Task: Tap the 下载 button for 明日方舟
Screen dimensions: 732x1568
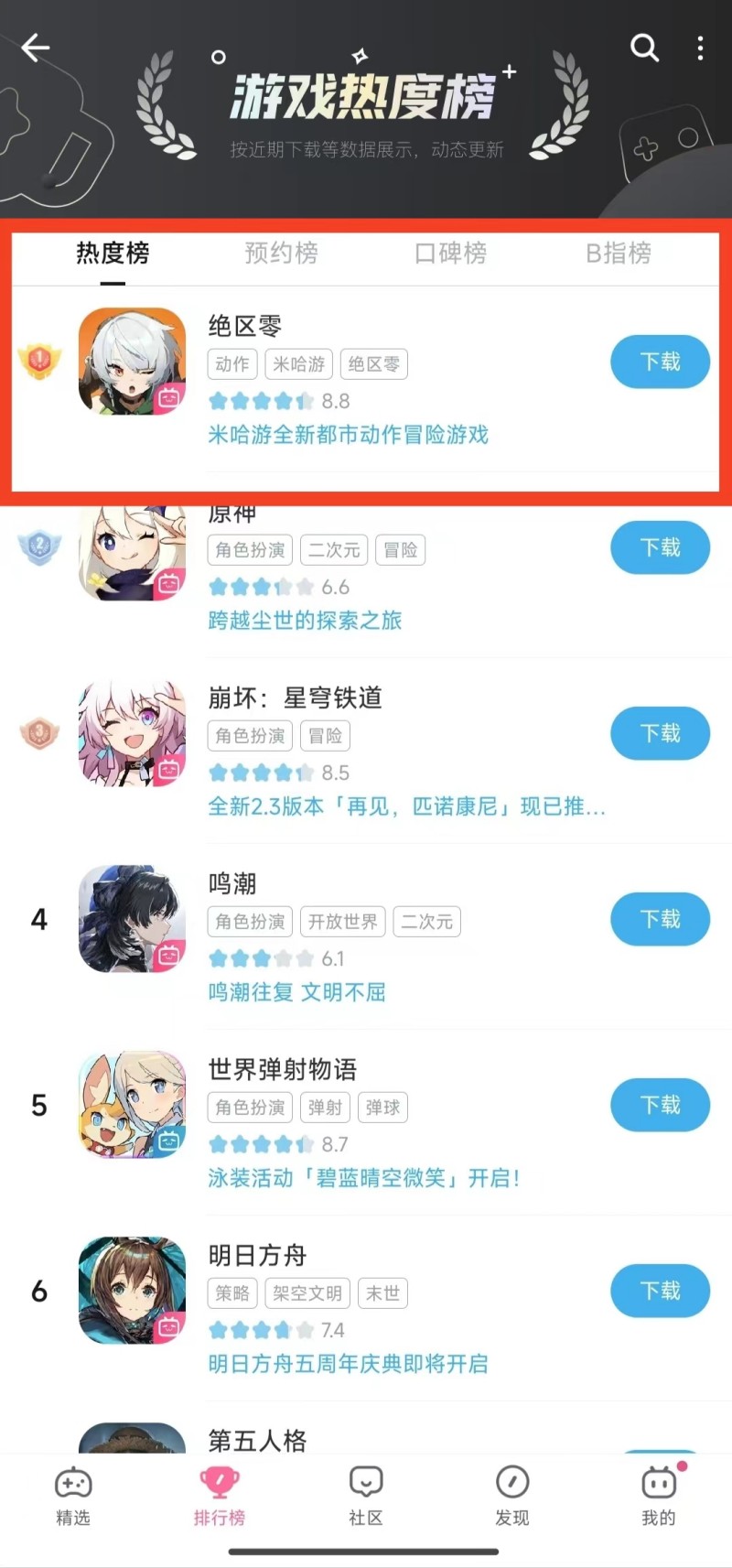Action: (x=660, y=1291)
